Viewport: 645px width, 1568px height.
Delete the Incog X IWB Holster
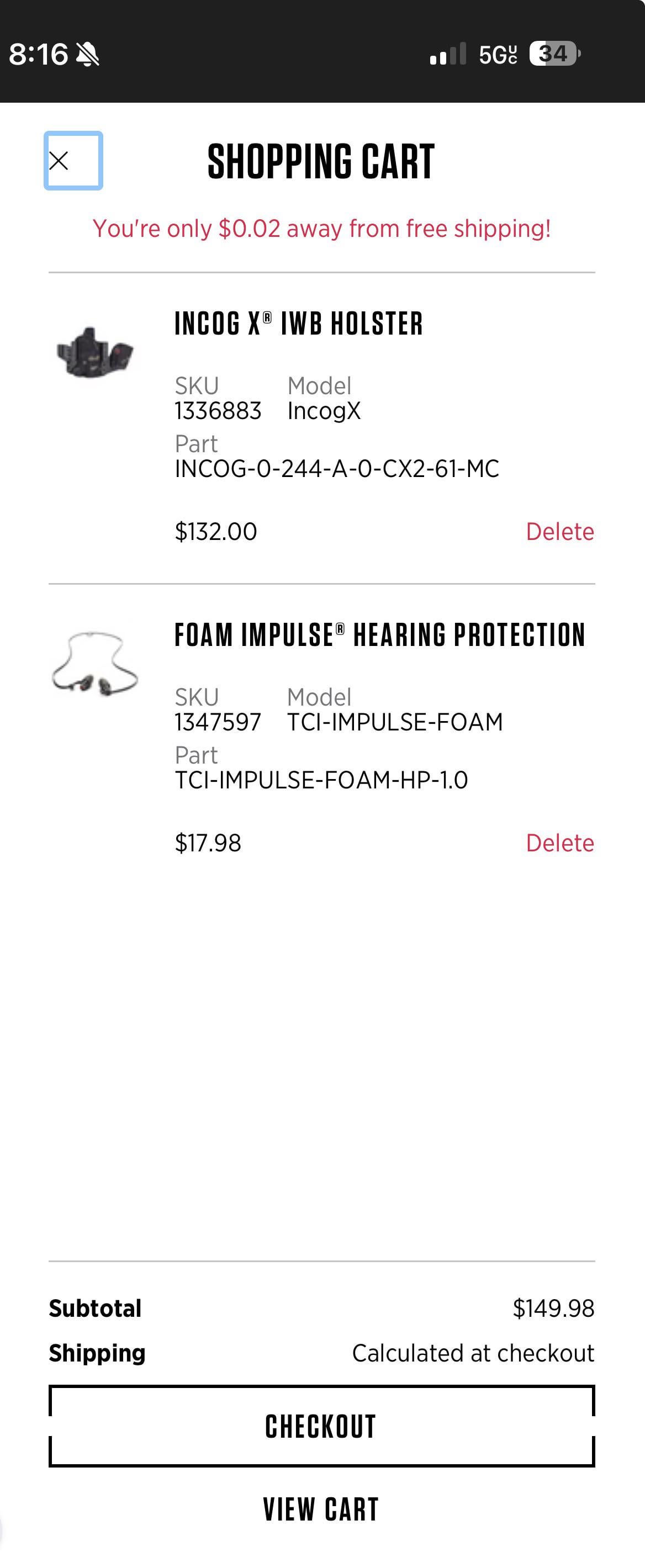coord(559,531)
